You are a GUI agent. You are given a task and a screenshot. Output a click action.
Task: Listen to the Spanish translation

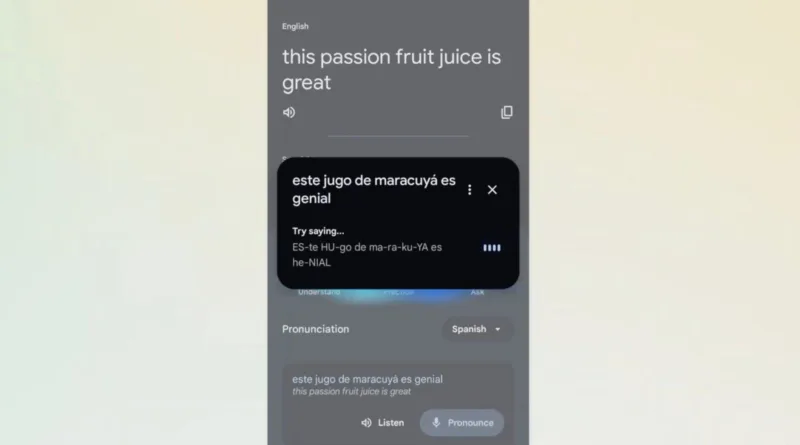(383, 422)
